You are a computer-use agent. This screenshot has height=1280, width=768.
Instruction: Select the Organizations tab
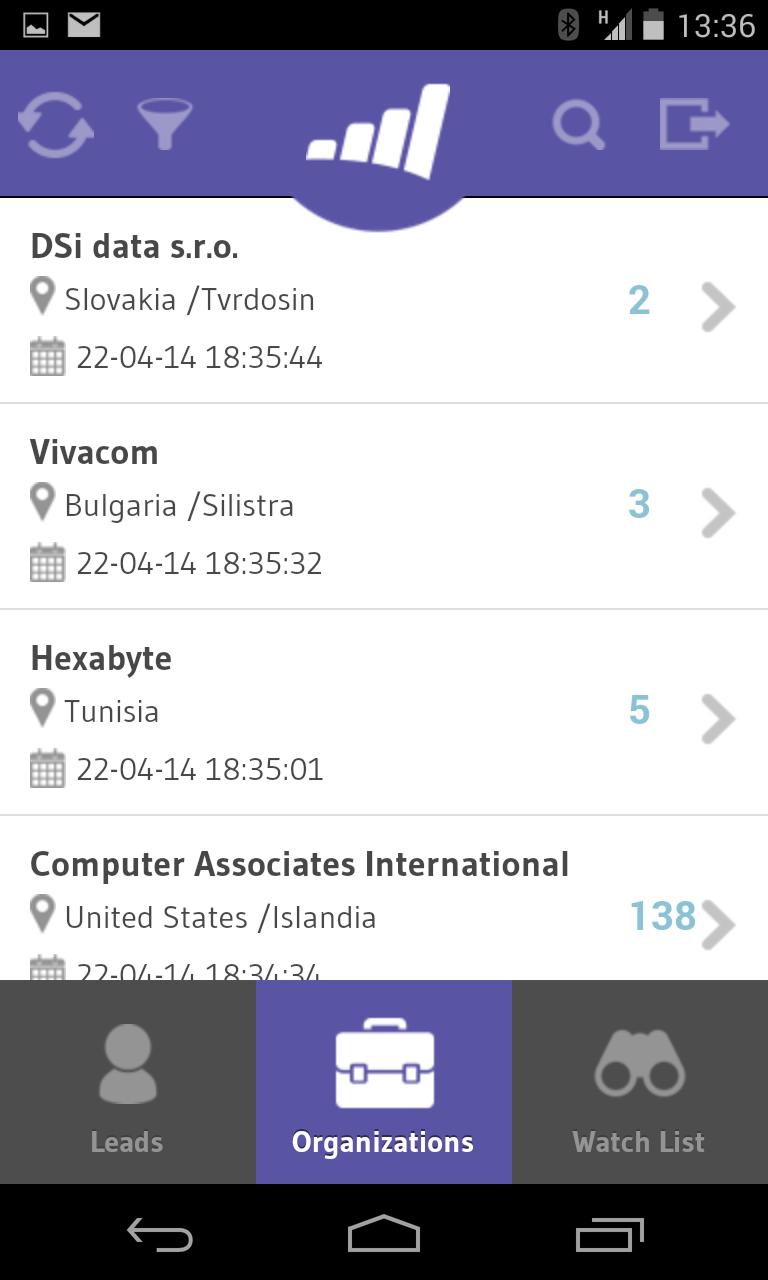click(382, 1083)
